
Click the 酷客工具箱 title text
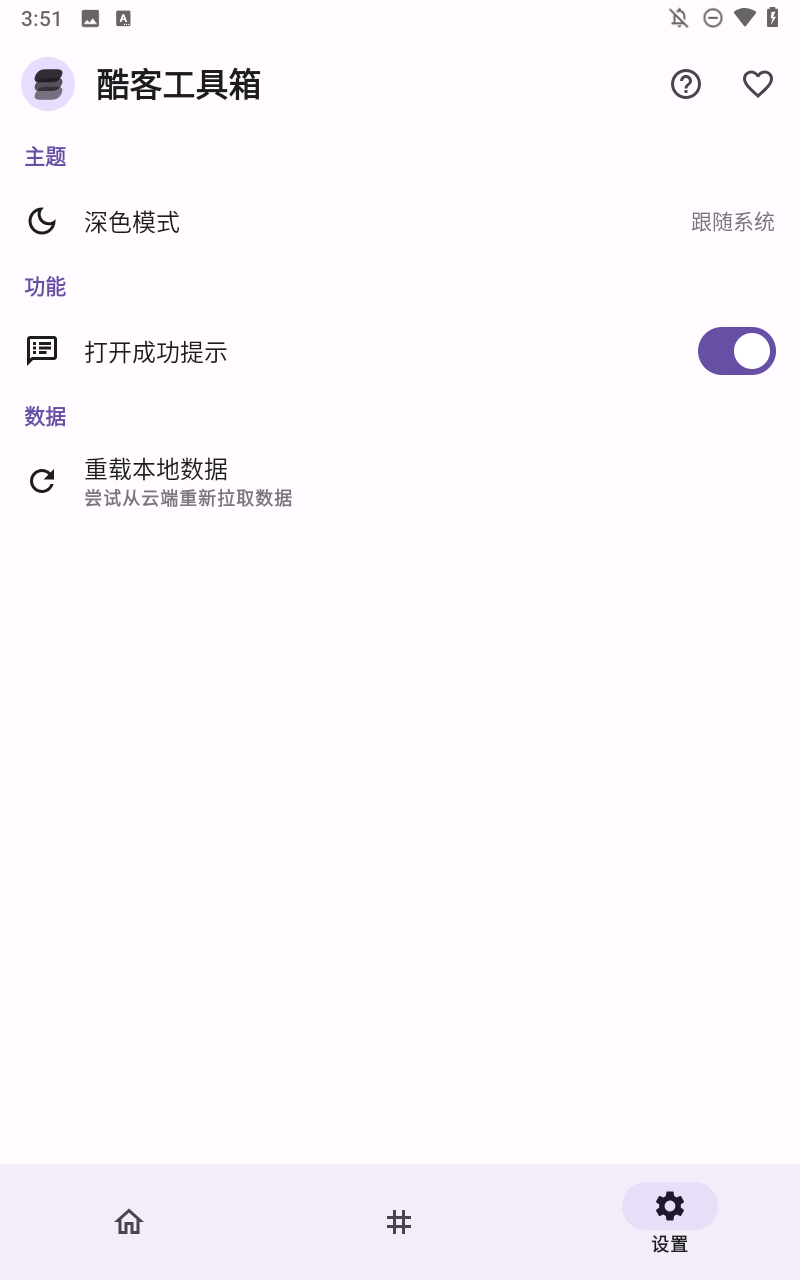click(x=178, y=85)
